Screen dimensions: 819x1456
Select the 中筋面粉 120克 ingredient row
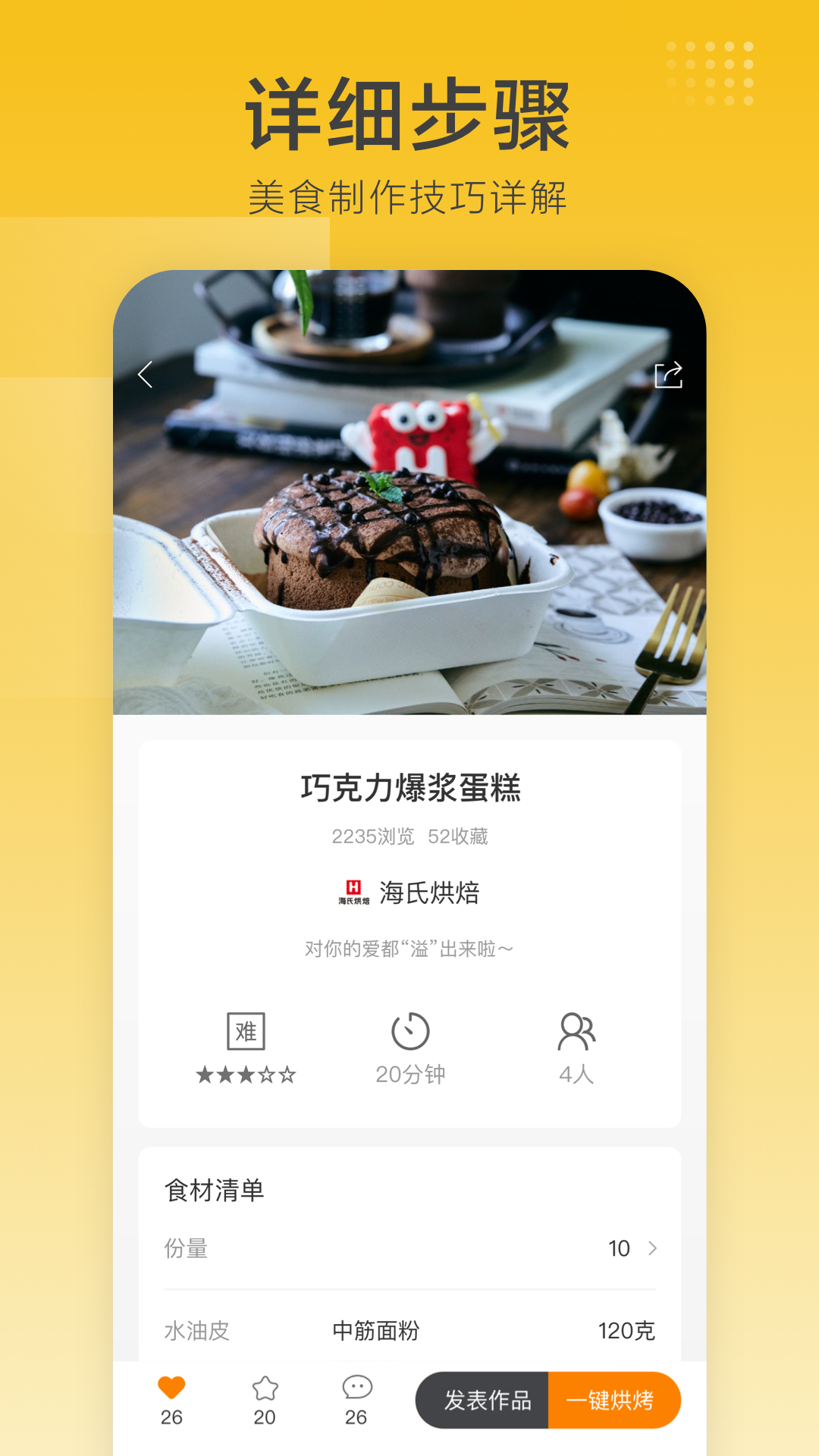click(x=409, y=1332)
